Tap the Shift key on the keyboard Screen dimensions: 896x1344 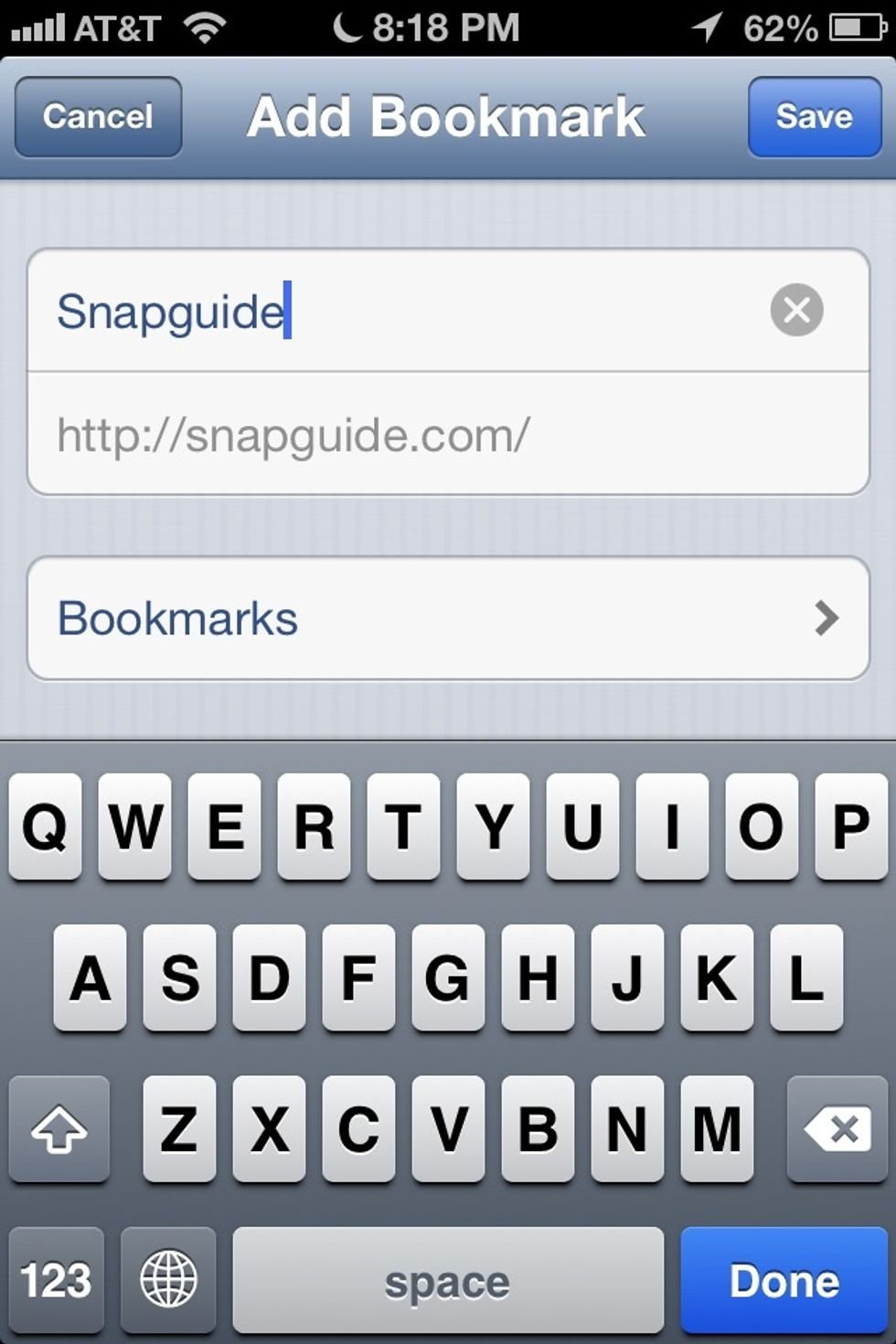pos(59,1131)
